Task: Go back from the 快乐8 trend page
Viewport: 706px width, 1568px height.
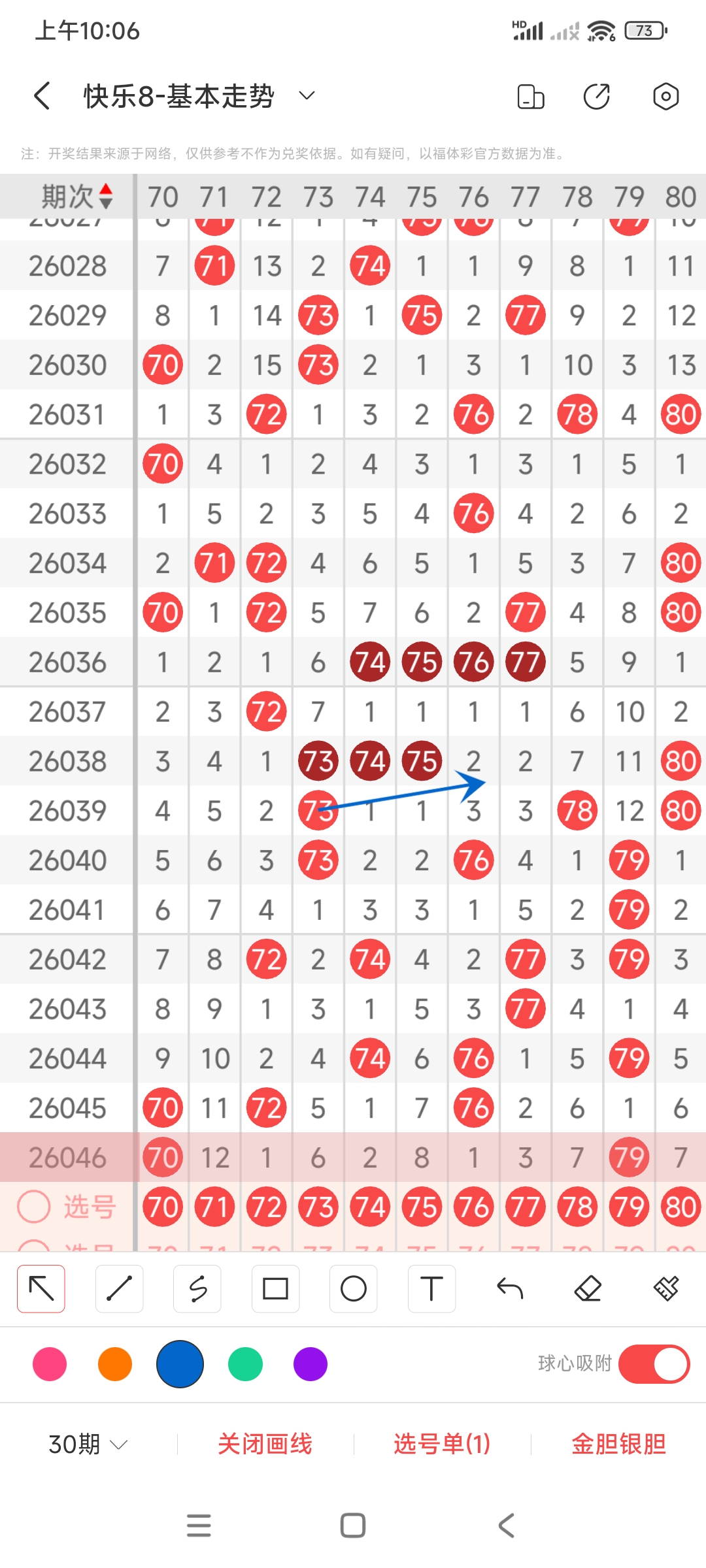Action: pos(42,96)
